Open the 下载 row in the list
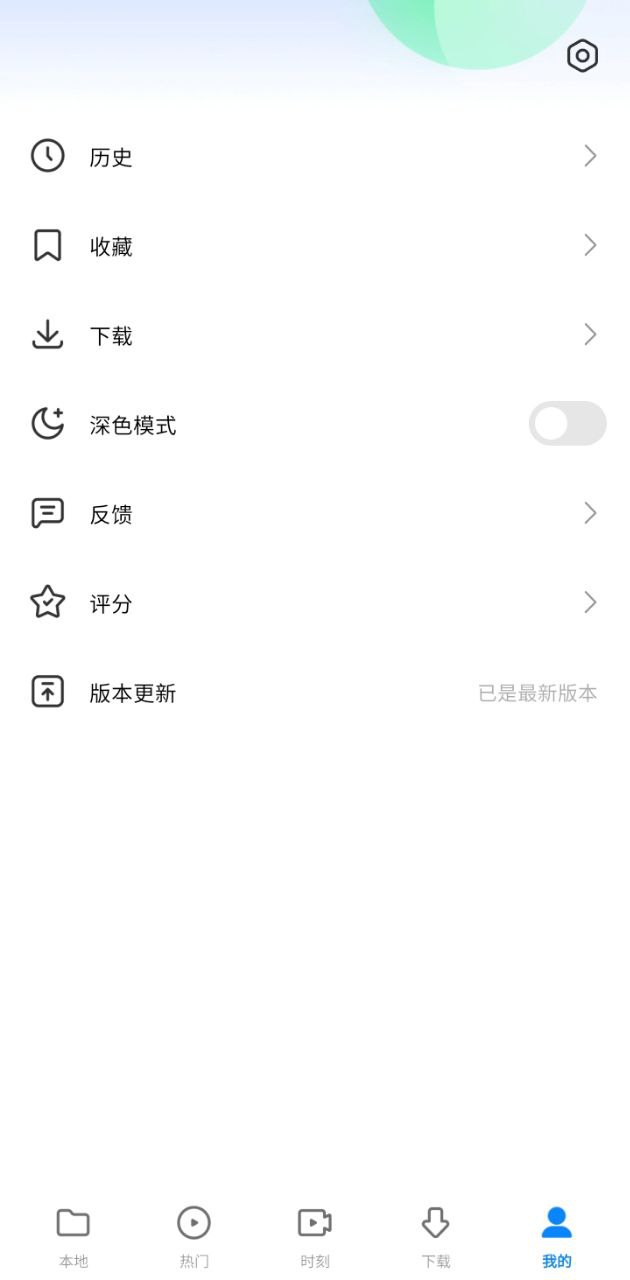The image size is (630, 1280). 314,336
